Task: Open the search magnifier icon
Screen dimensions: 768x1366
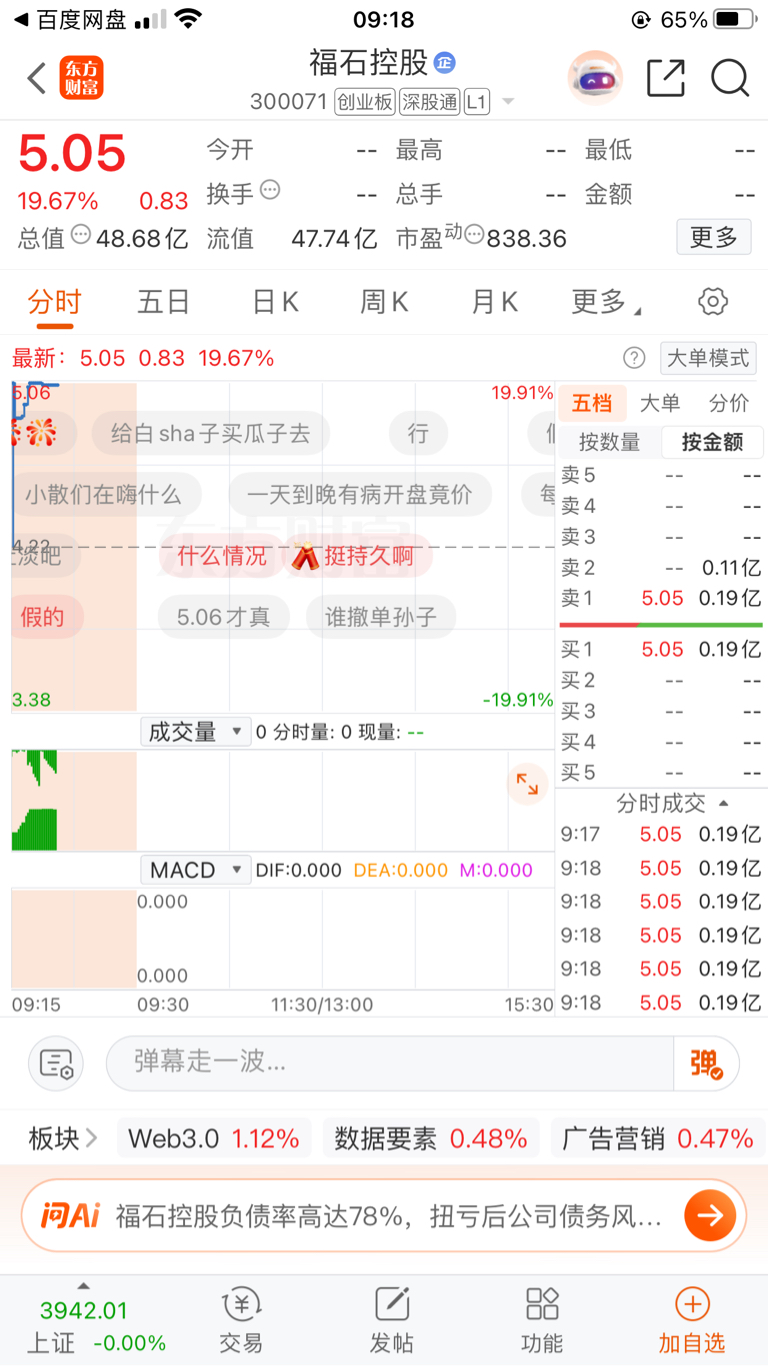Action: click(x=731, y=78)
